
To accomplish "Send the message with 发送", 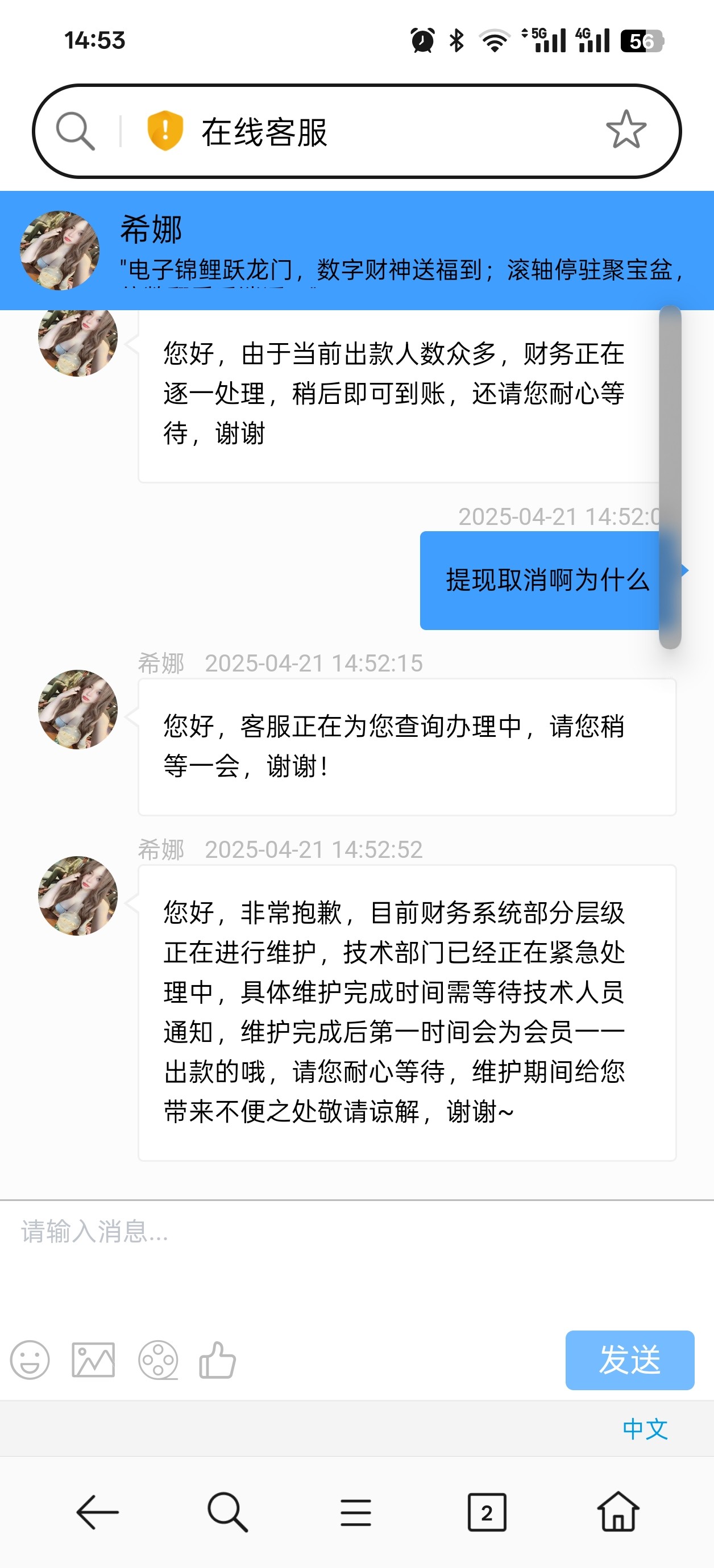I will point(629,1359).
